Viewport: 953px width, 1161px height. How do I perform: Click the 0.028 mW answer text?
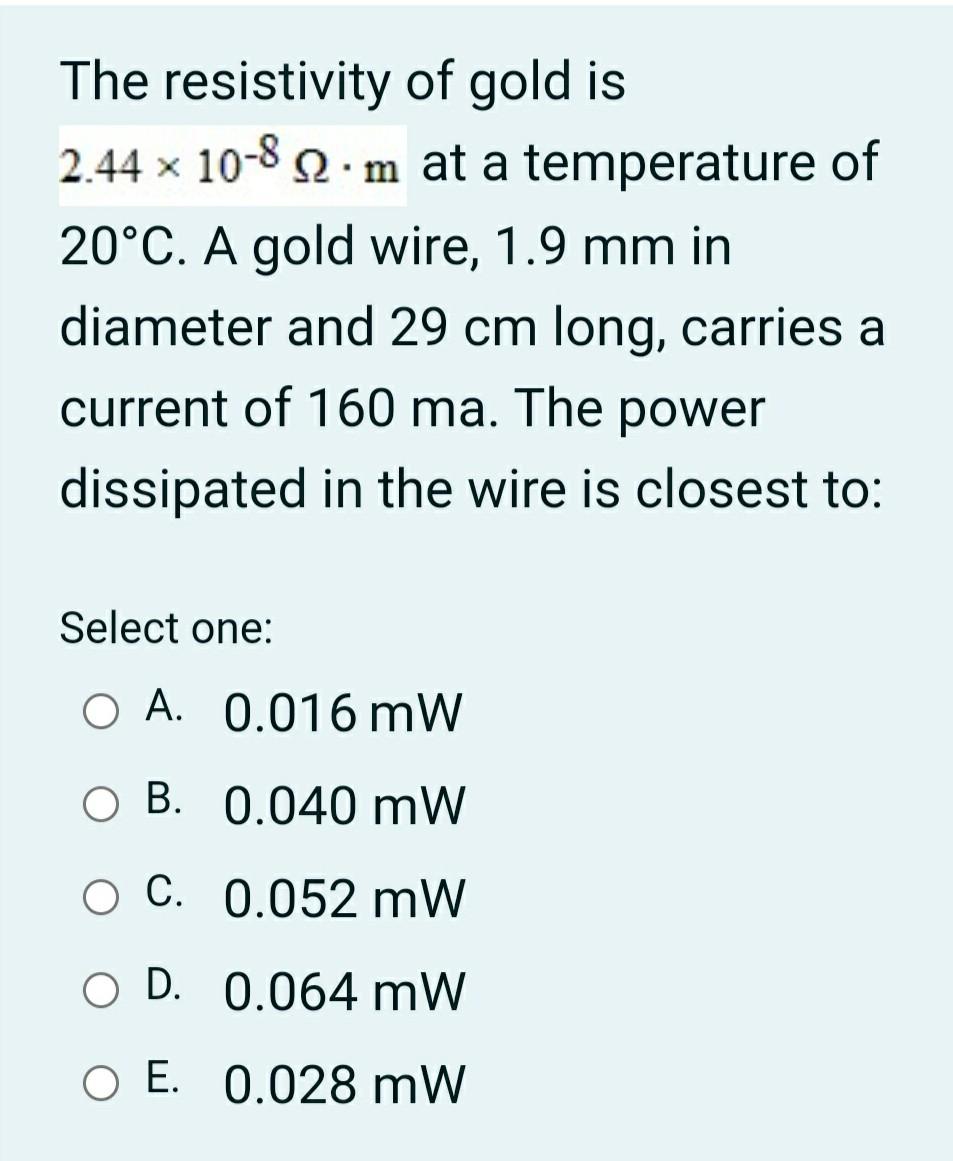pos(347,1085)
